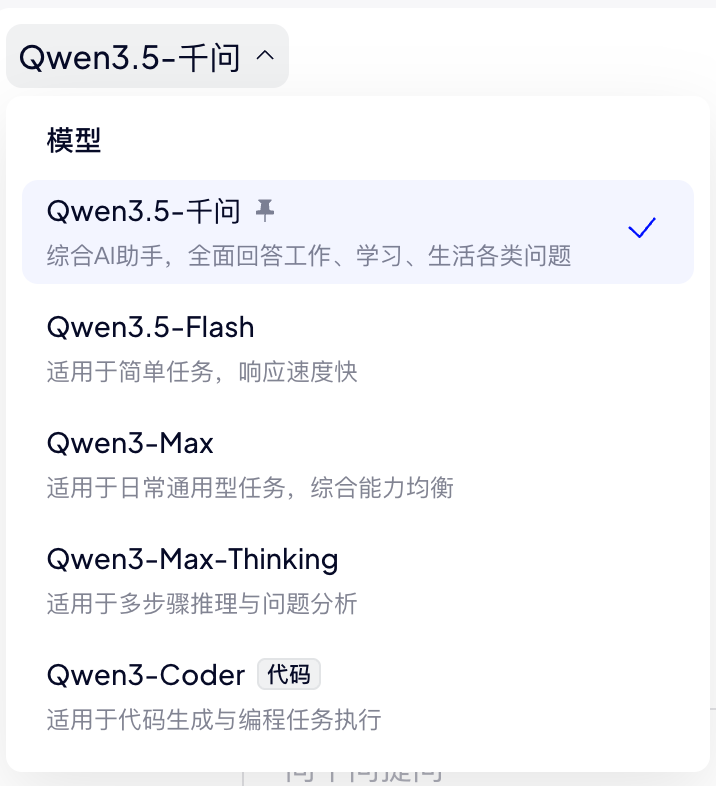Screen dimensions: 716x786
Task: Pick Qwen3-Max-Thinking for reasoning tasks
Action: click(x=357, y=580)
